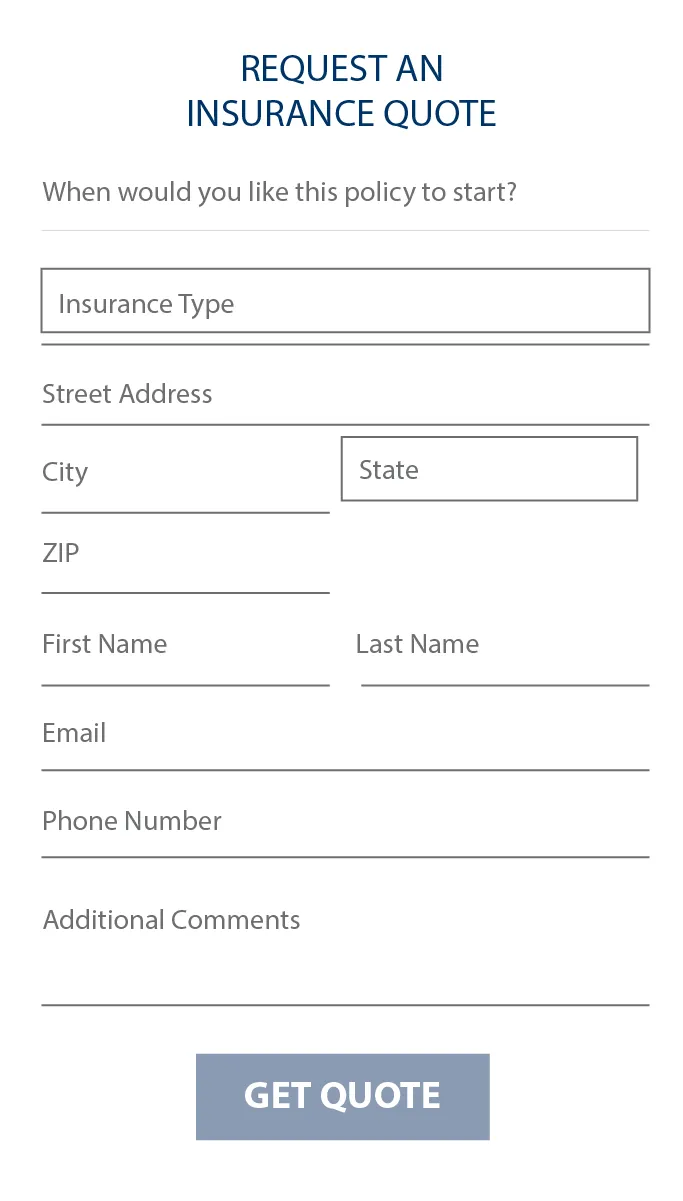Image resolution: width=683 pixels, height=1201 pixels.
Task: Tap the ZIP code field
Action: point(185,555)
